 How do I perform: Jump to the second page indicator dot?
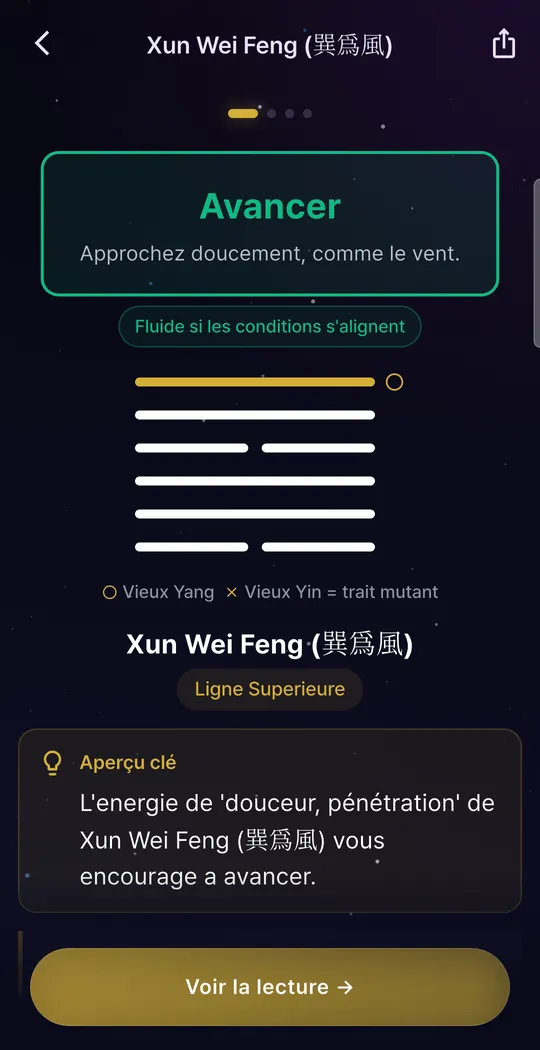(271, 114)
